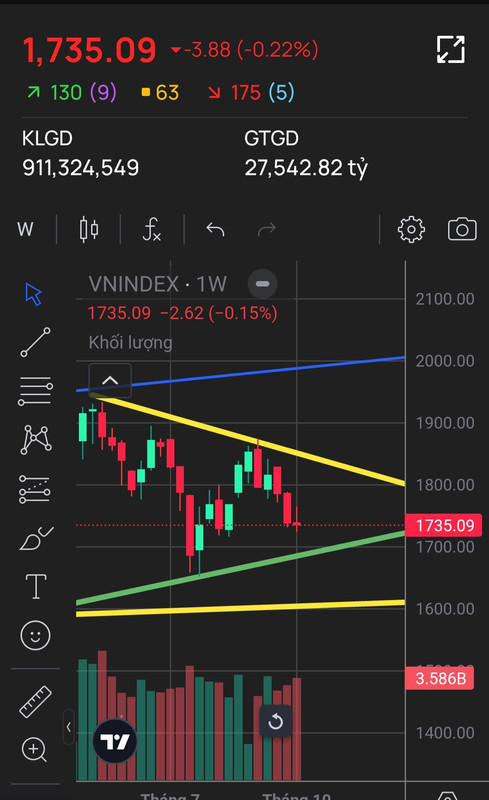Screen dimensions: 489x800
Task: Pick the trend line drawing tool
Action: [35, 342]
